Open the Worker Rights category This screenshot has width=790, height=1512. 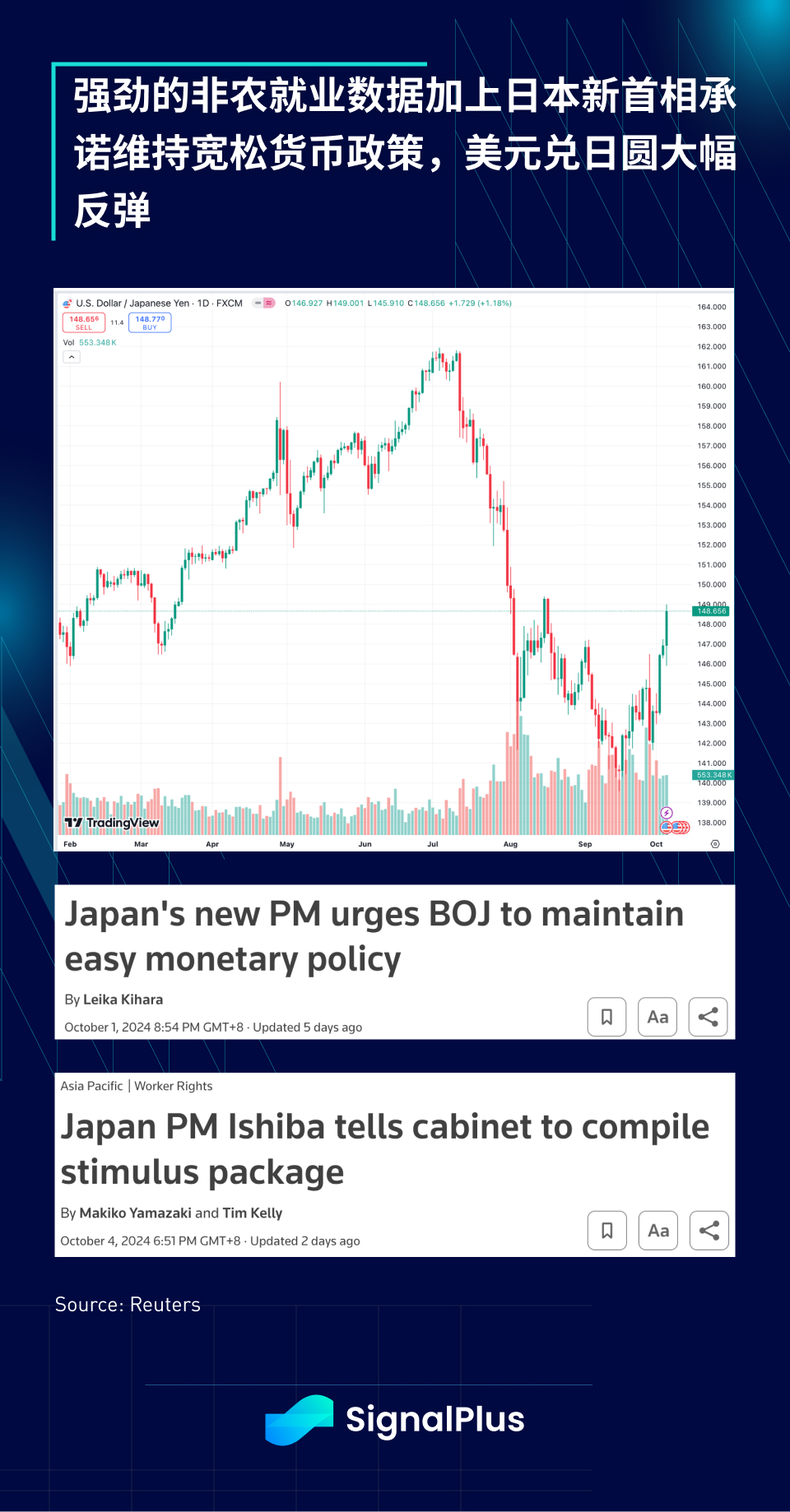173,1086
